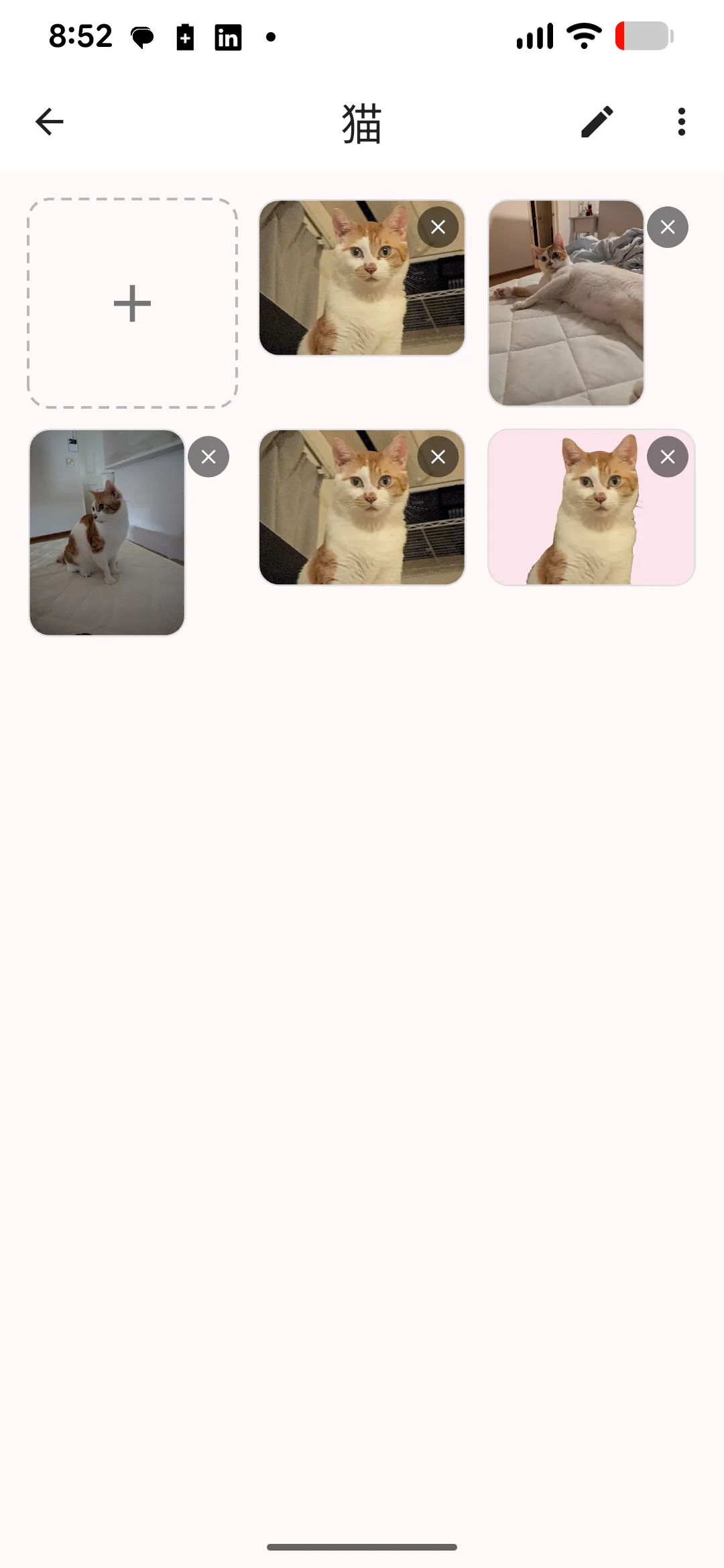Tap the Wi-Fi status icon
Screen dimensions: 724x1568
coord(582,37)
